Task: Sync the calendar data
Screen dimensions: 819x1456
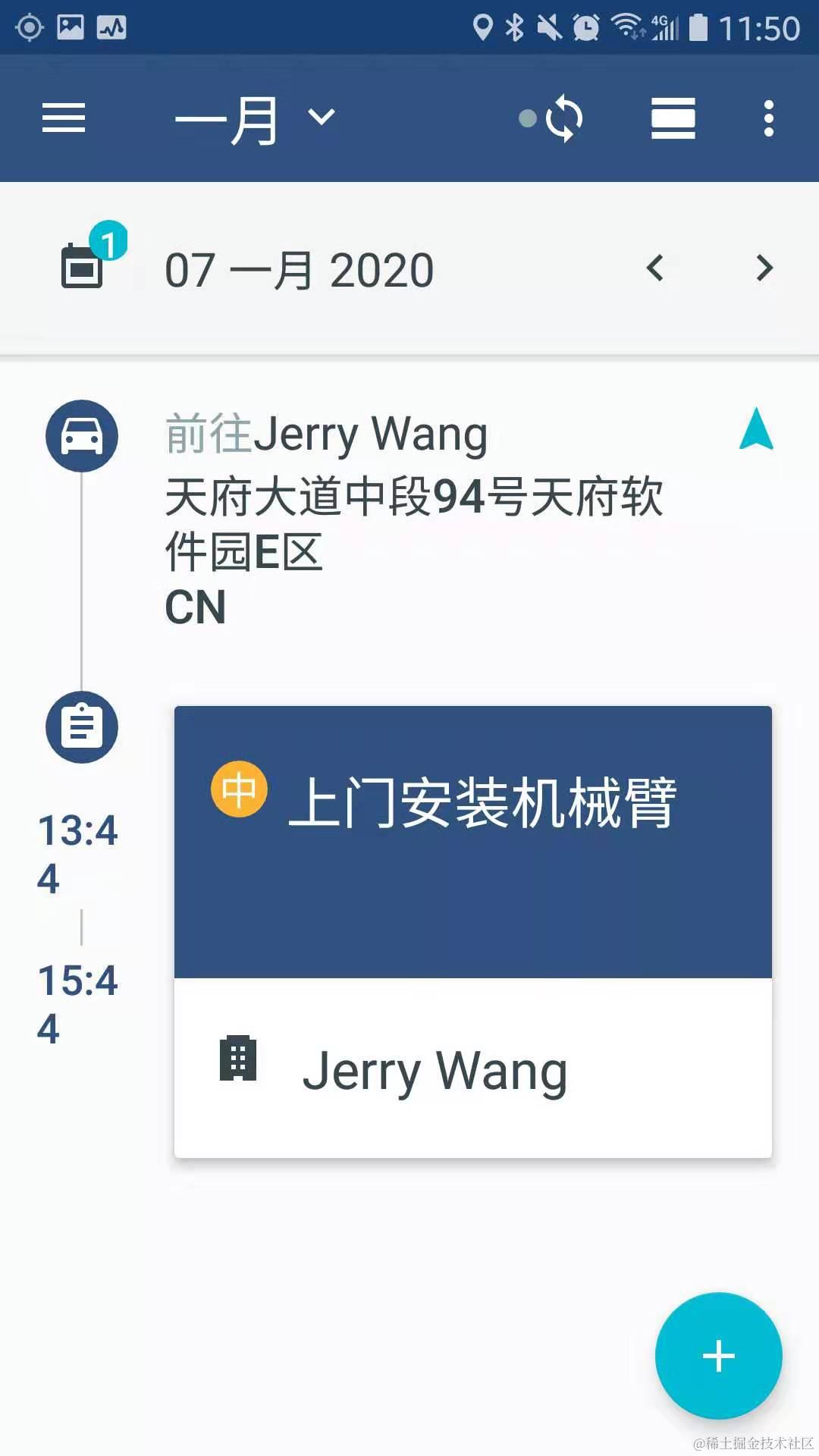Action: [563, 118]
